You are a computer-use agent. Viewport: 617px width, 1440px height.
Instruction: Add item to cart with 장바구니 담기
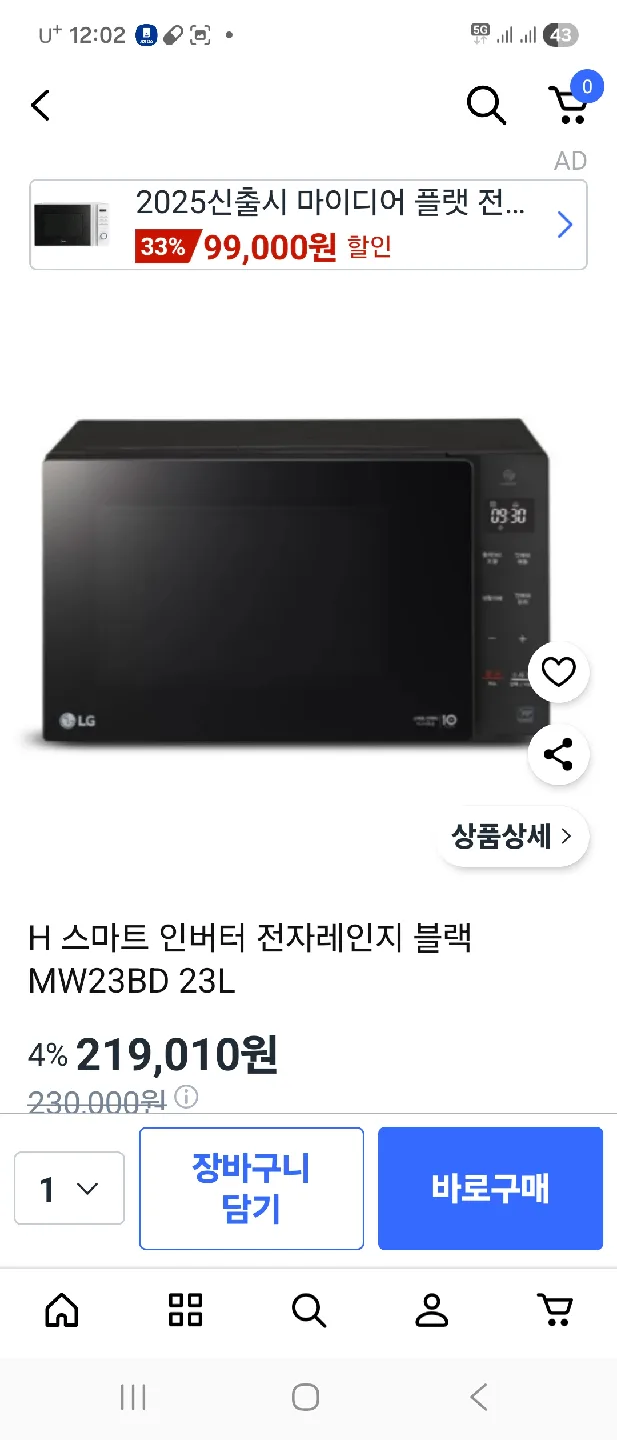(x=251, y=1188)
